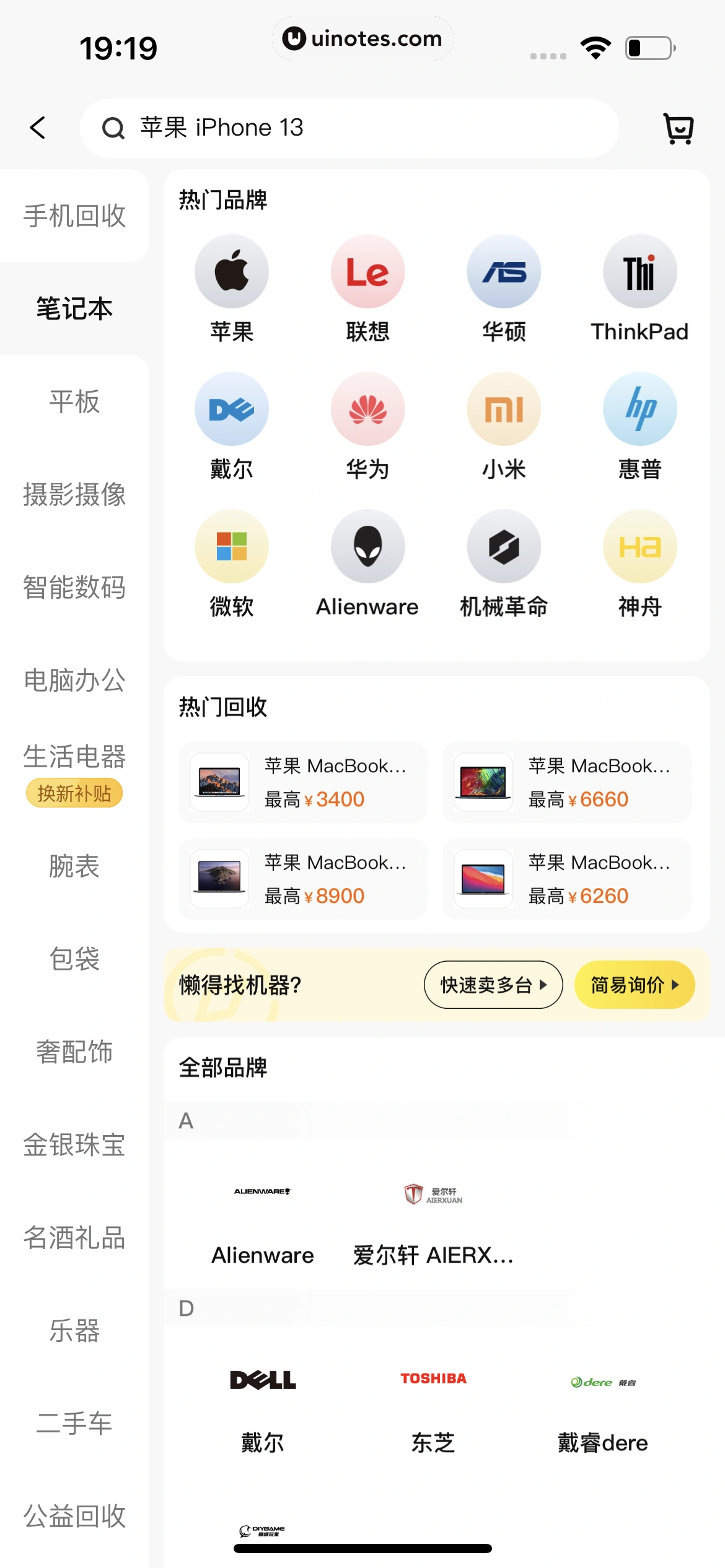Select the 惠普 HP brand icon
This screenshot has height=1568, width=725.
(640, 409)
